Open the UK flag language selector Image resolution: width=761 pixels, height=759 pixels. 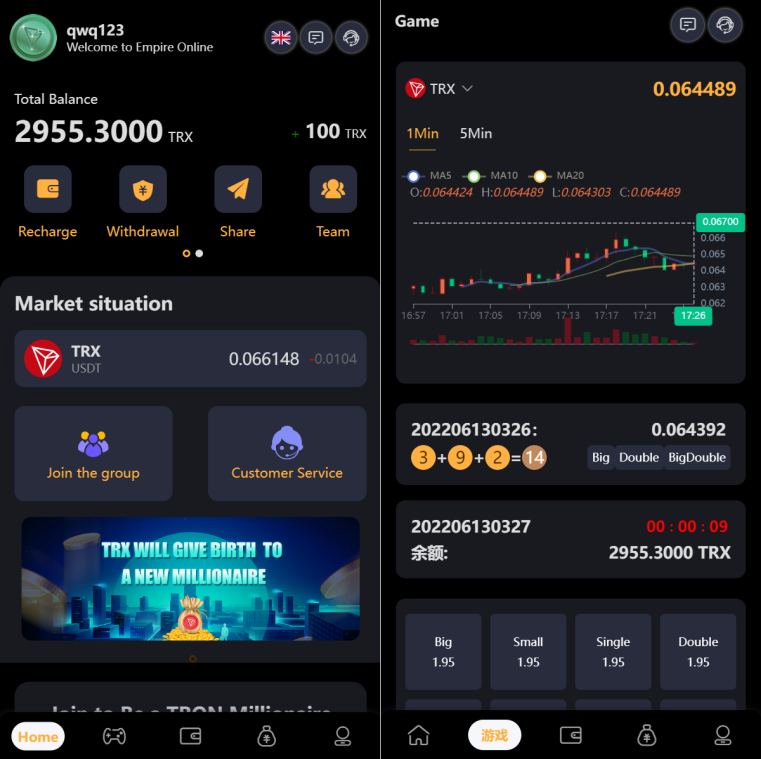click(x=281, y=38)
